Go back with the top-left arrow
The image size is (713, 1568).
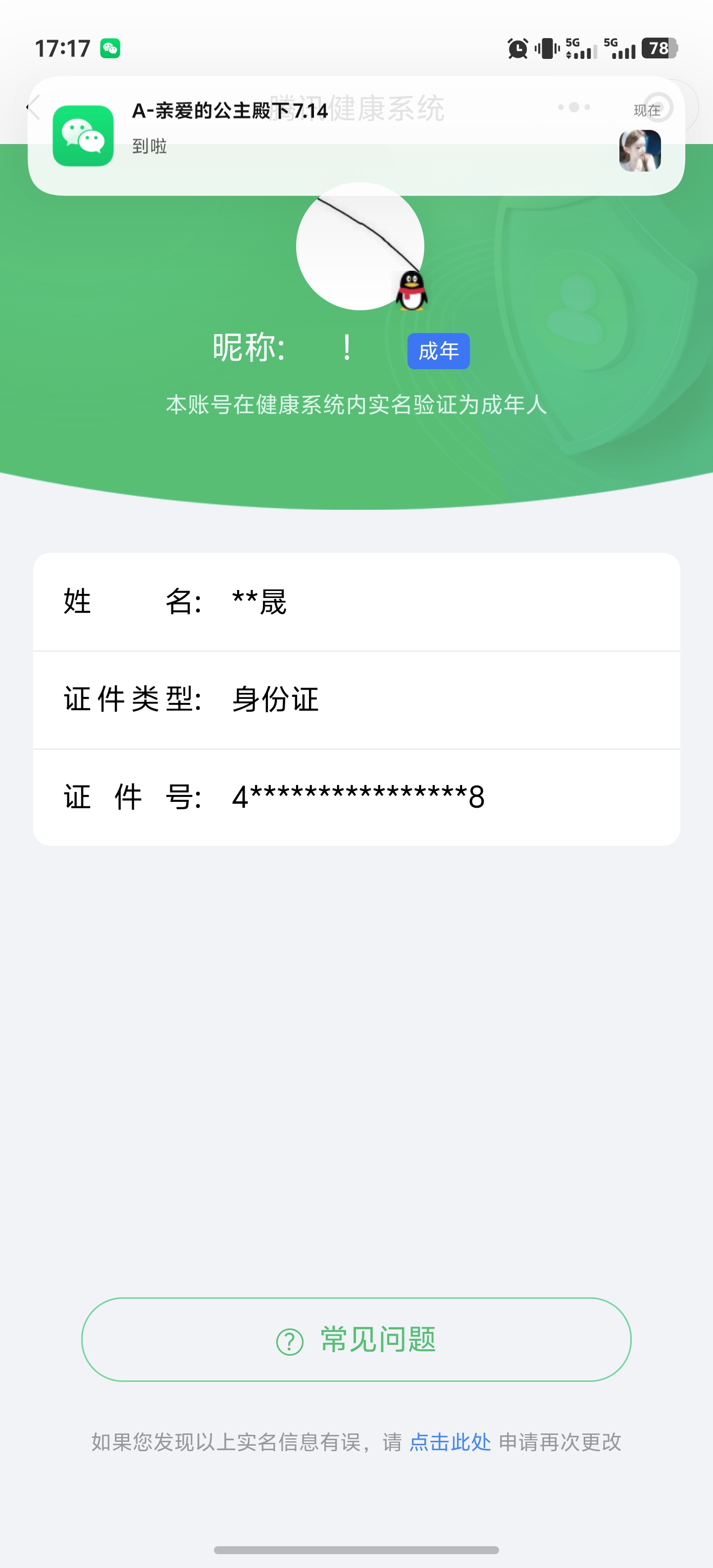coord(33,108)
